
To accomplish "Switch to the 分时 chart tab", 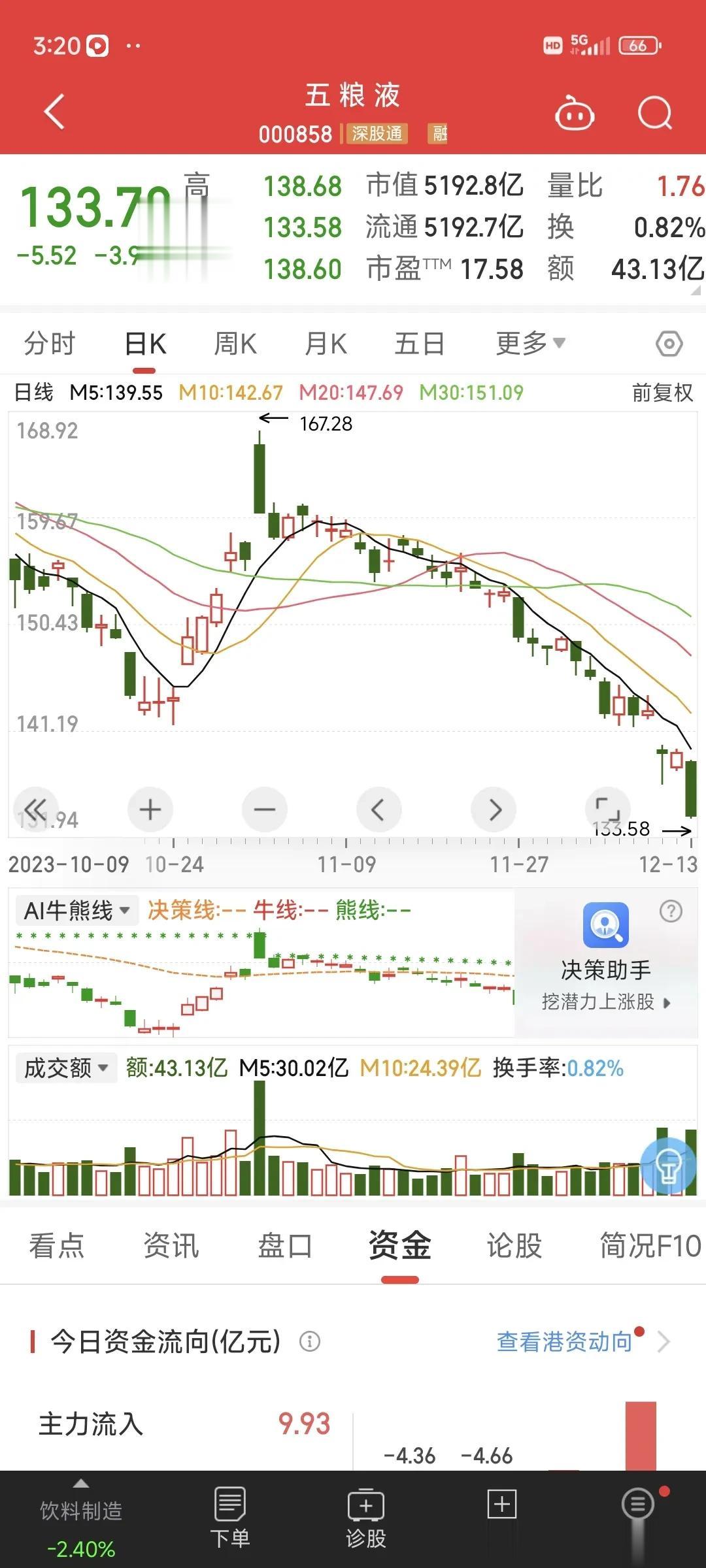I will coord(50,343).
